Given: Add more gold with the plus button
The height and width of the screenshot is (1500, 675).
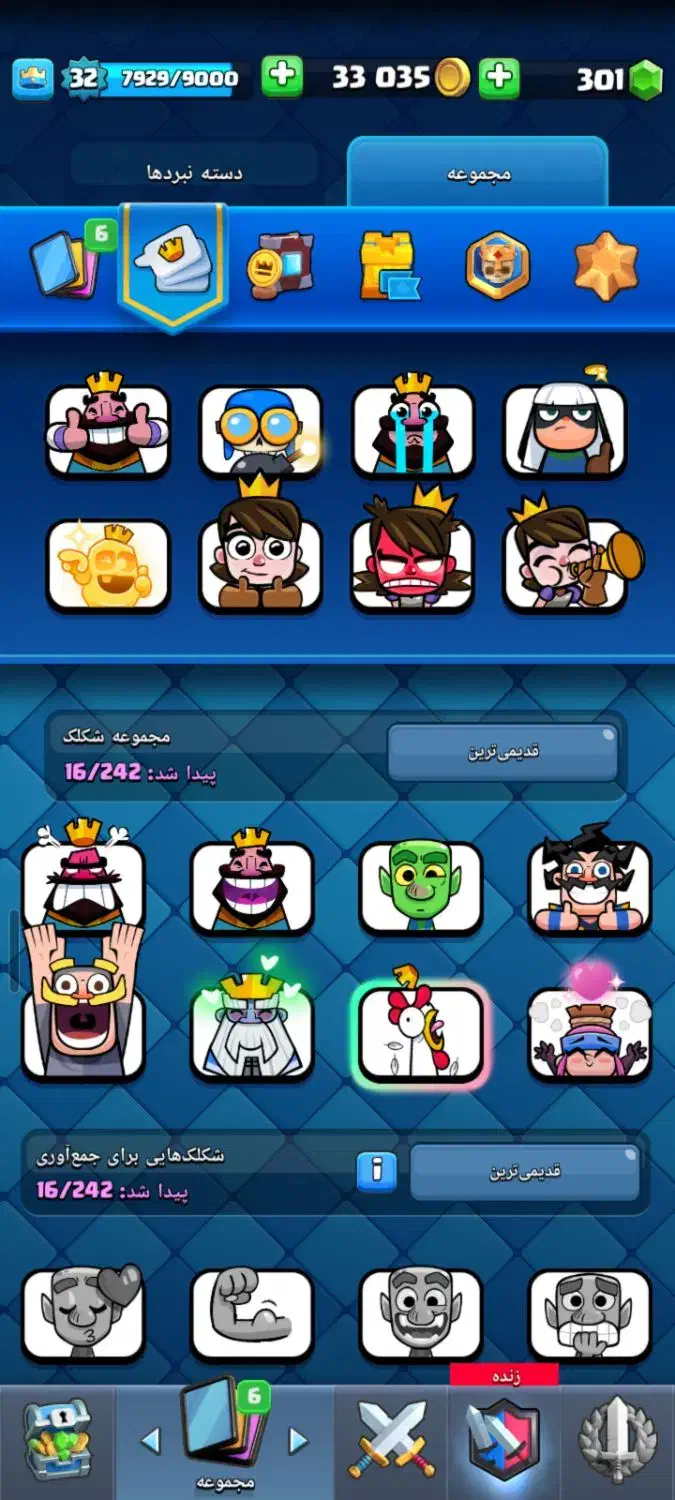Looking at the screenshot, I should click(x=283, y=77).
